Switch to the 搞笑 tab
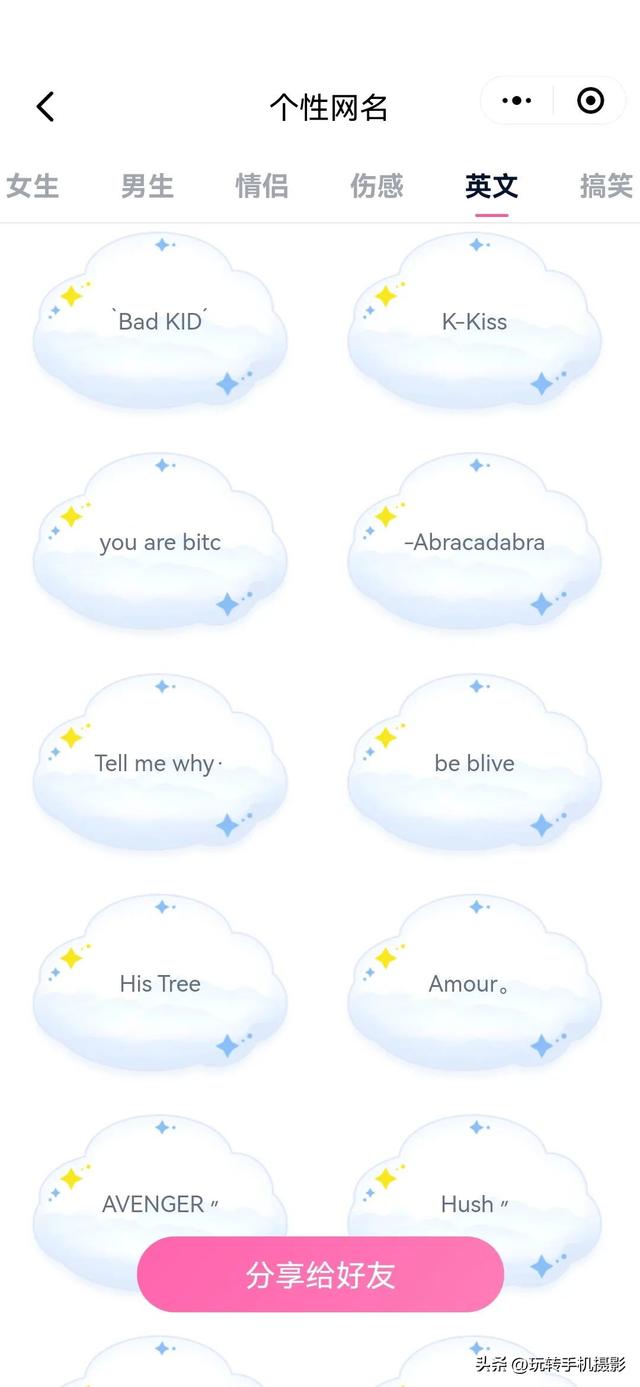640x1387 pixels. [x=606, y=186]
